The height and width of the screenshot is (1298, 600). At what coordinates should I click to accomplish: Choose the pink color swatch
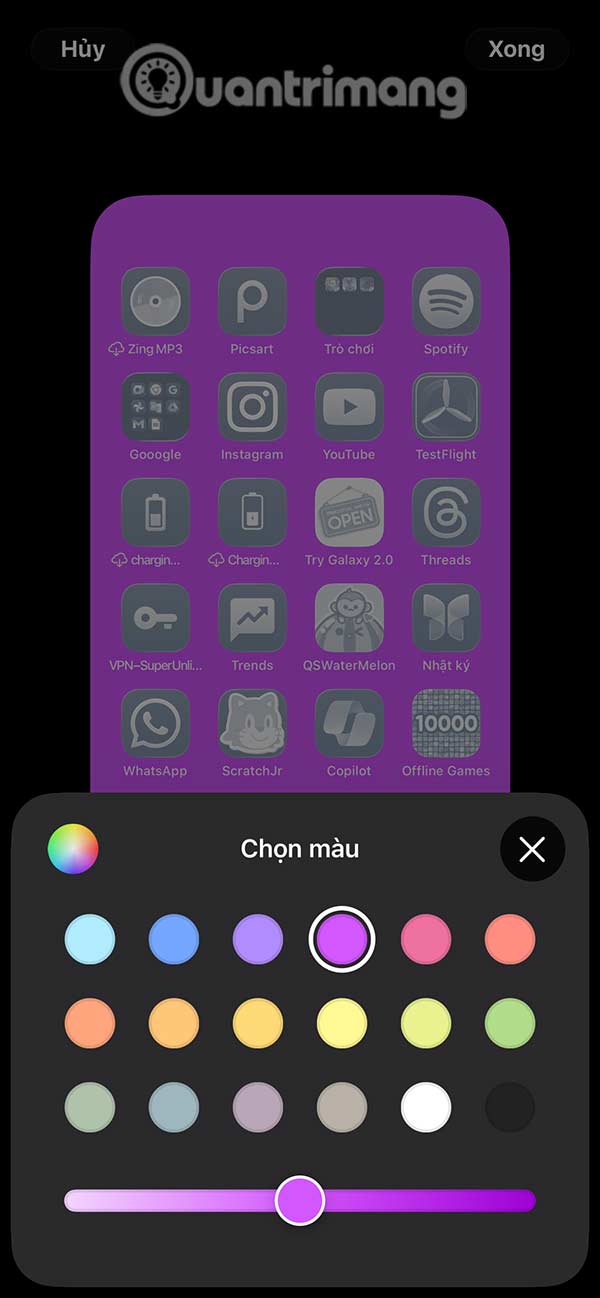(x=426, y=940)
